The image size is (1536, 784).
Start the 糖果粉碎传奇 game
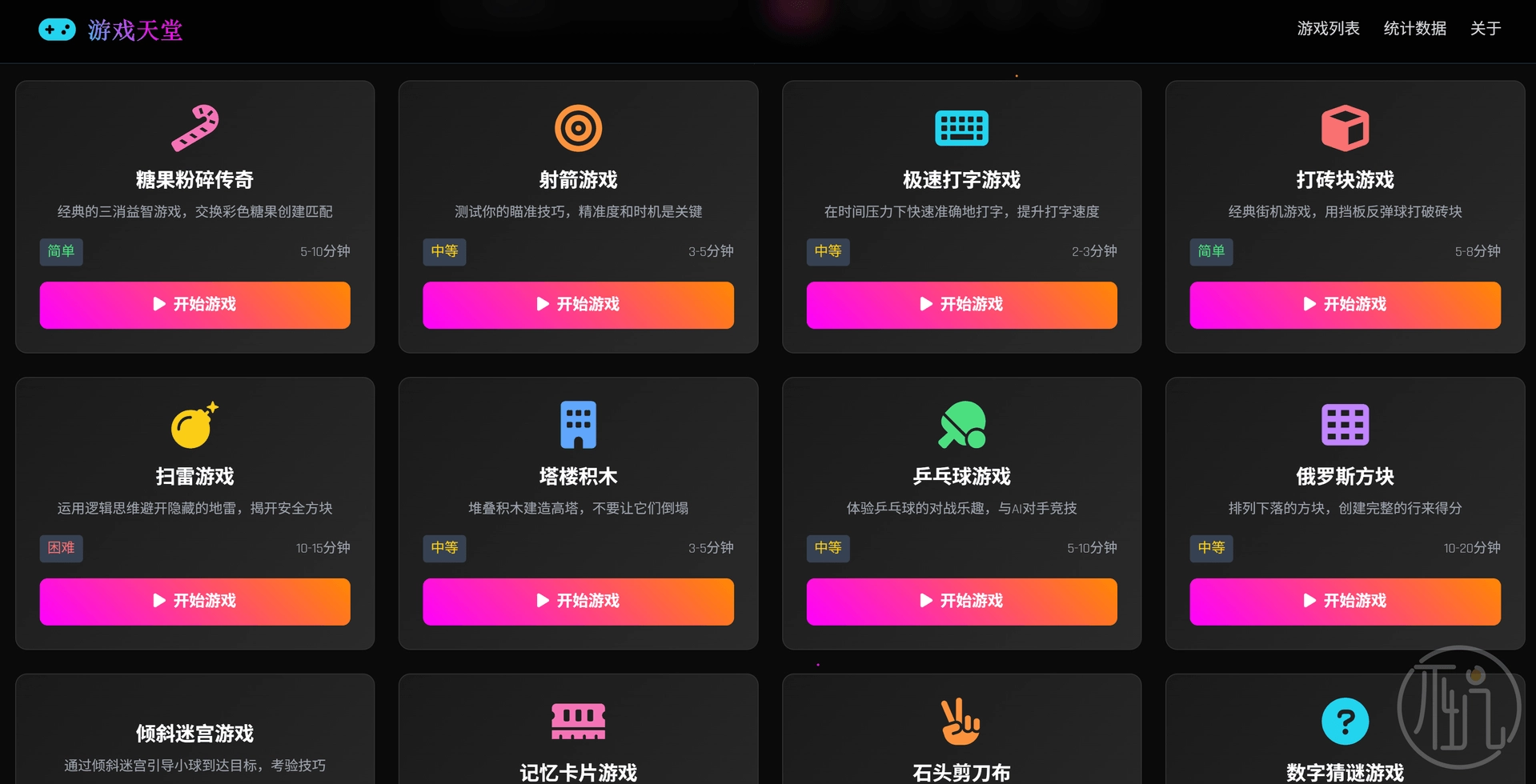click(x=195, y=305)
